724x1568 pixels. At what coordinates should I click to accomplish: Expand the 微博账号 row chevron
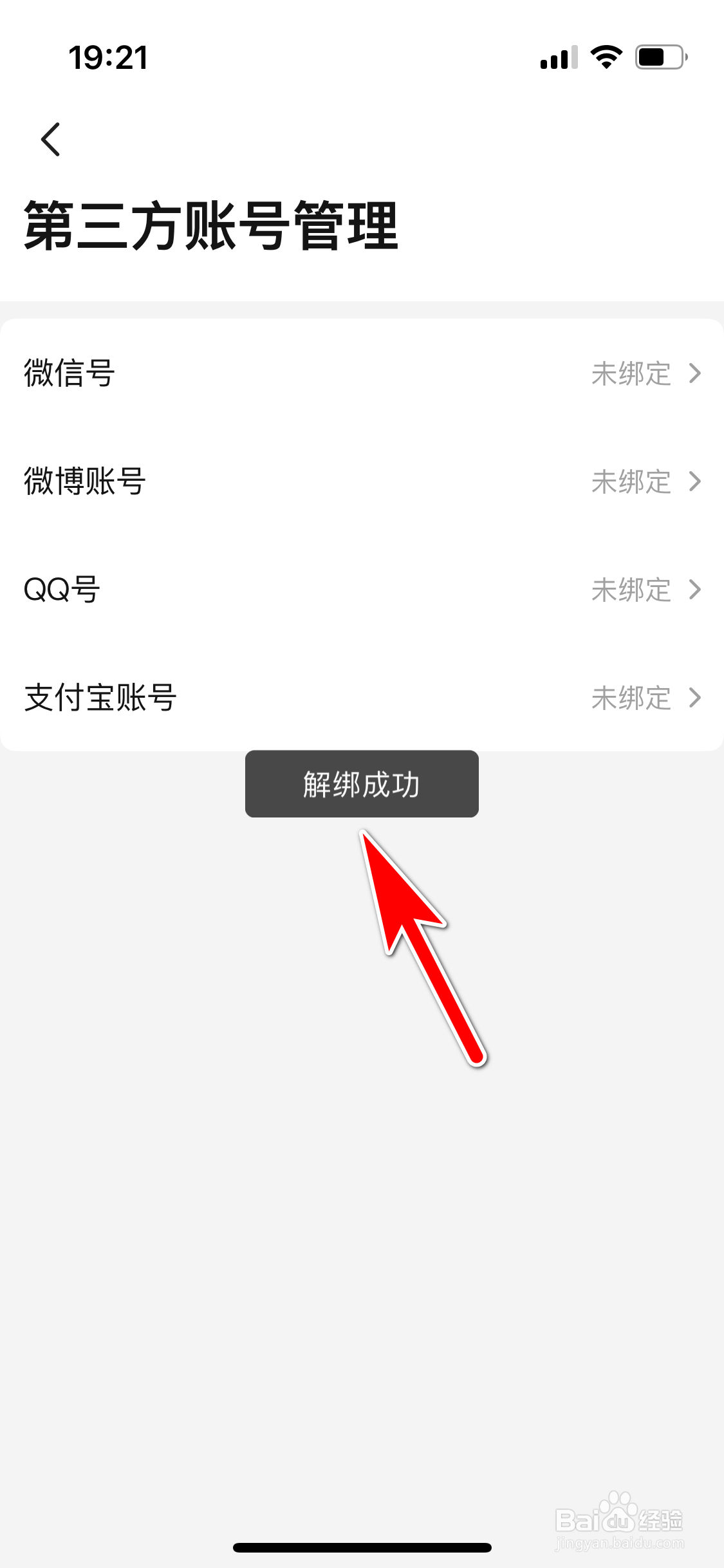[694, 481]
